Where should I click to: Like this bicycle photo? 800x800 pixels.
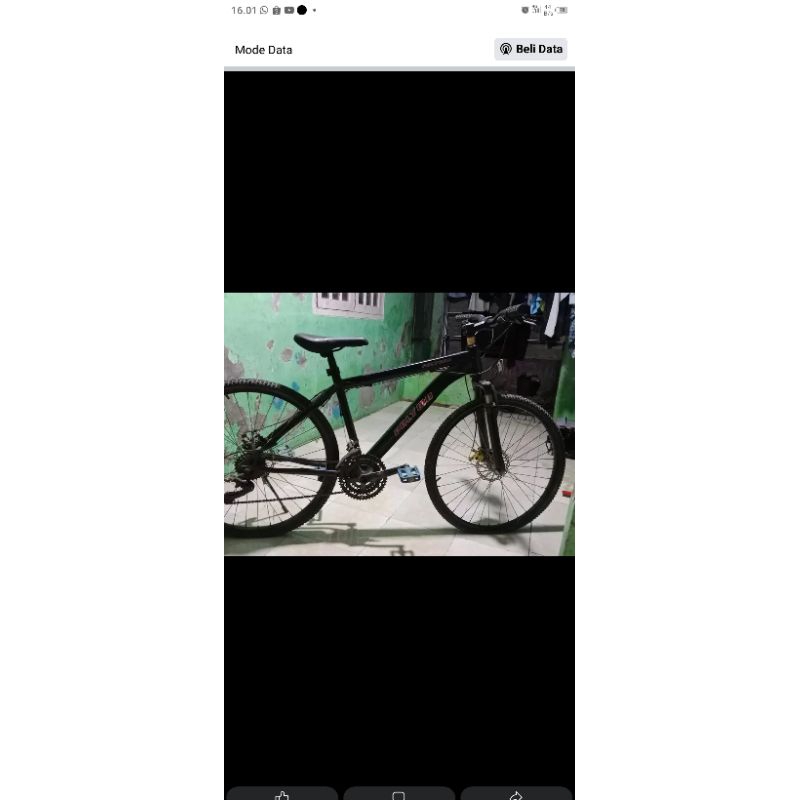[x=282, y=794]
